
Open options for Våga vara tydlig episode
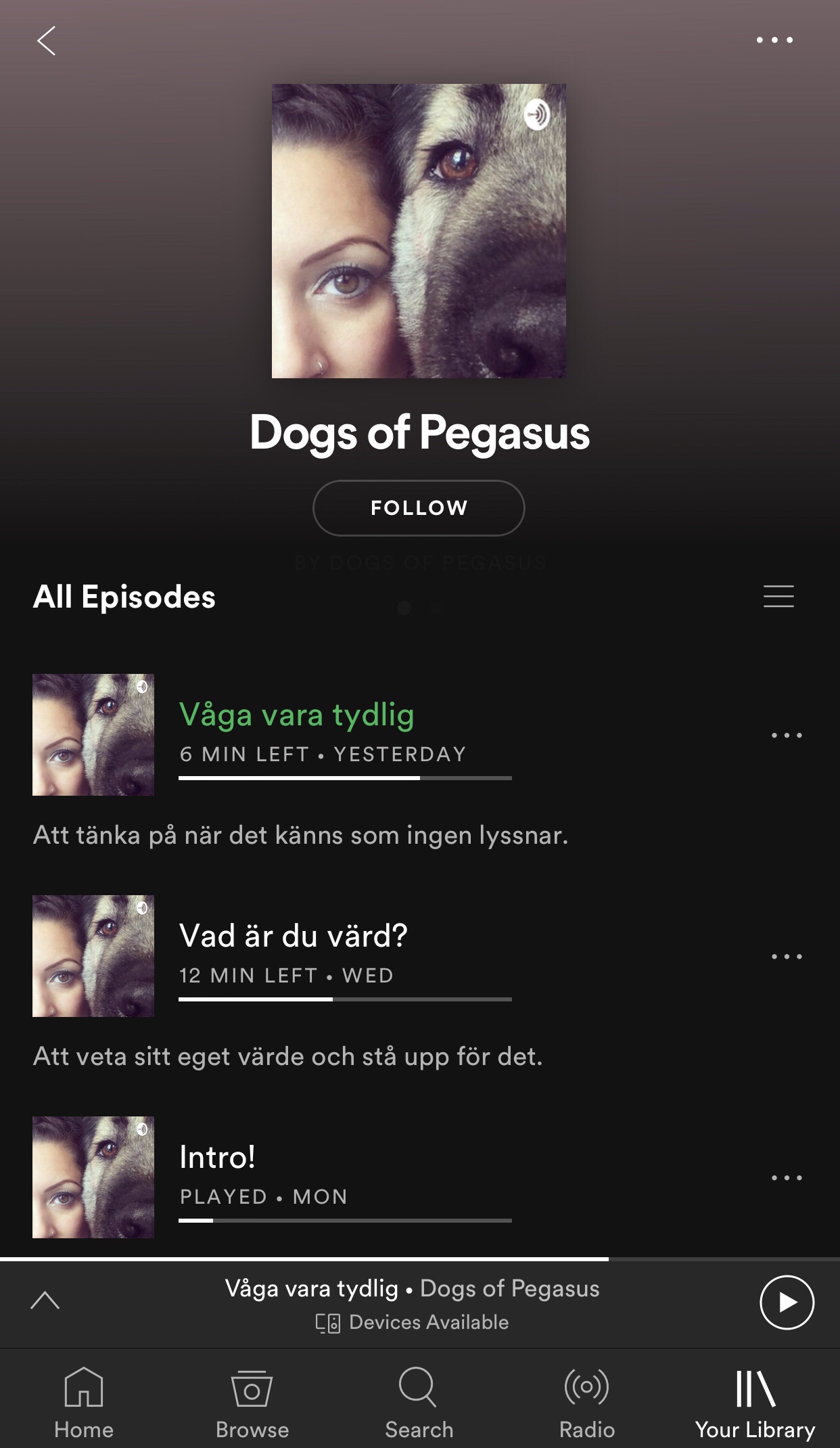point(787,736)
